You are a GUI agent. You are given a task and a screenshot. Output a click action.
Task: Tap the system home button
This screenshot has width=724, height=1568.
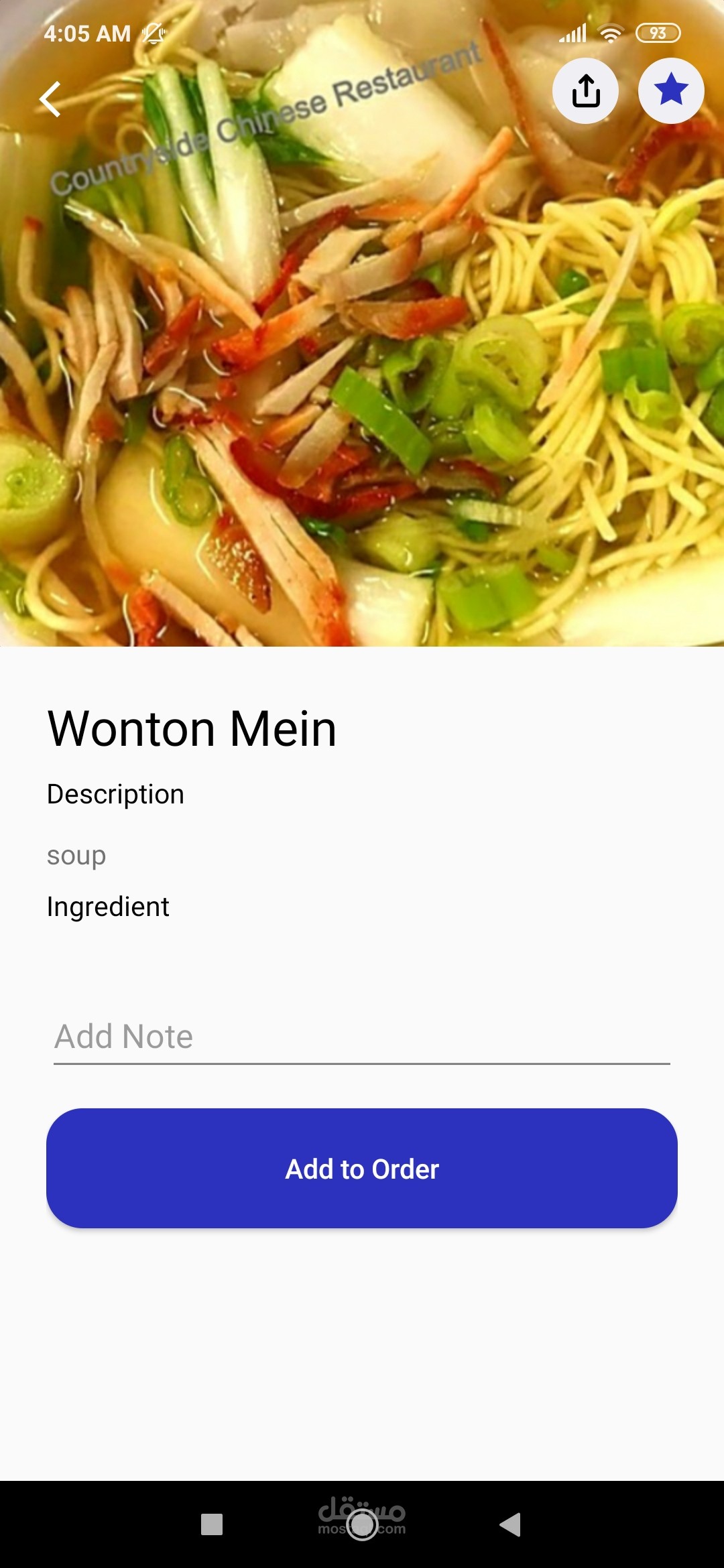point(362,1524)
